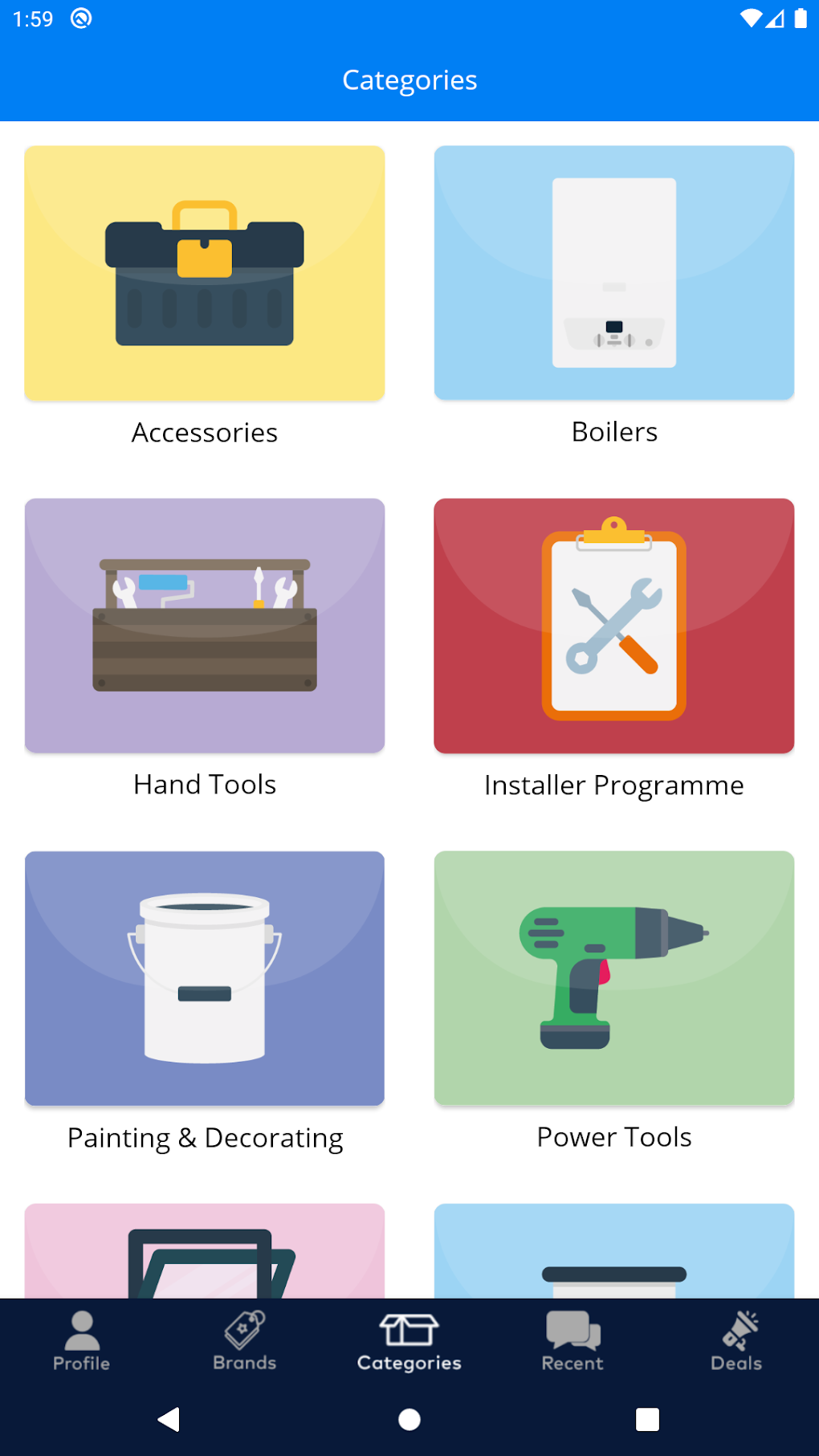Screen dimensions: 819x1456
Task: Tap the Categories tab
Action: (x=409, y=1341)
